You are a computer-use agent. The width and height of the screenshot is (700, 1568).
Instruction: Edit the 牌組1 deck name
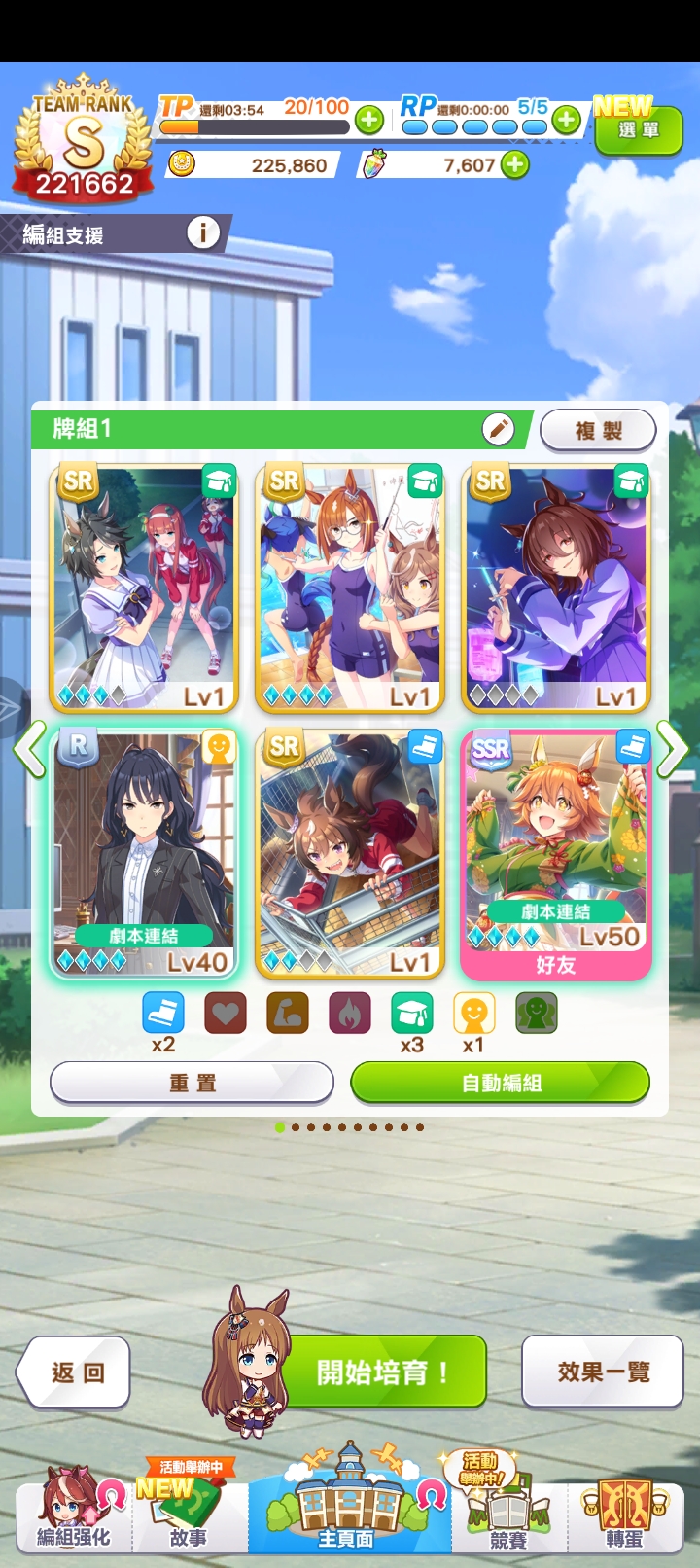coord(498,429)
